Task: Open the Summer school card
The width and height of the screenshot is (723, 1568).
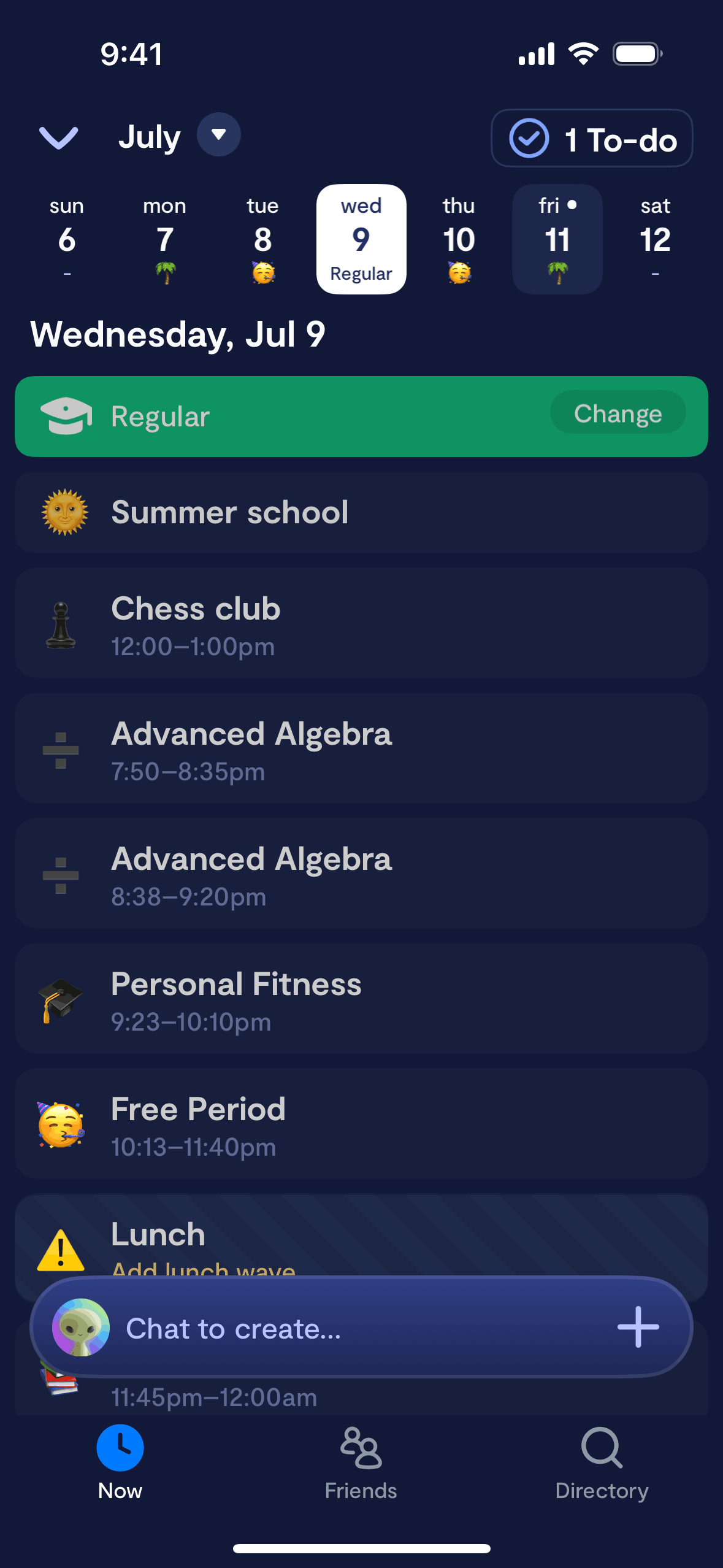Action: click(x=361, y=512)
